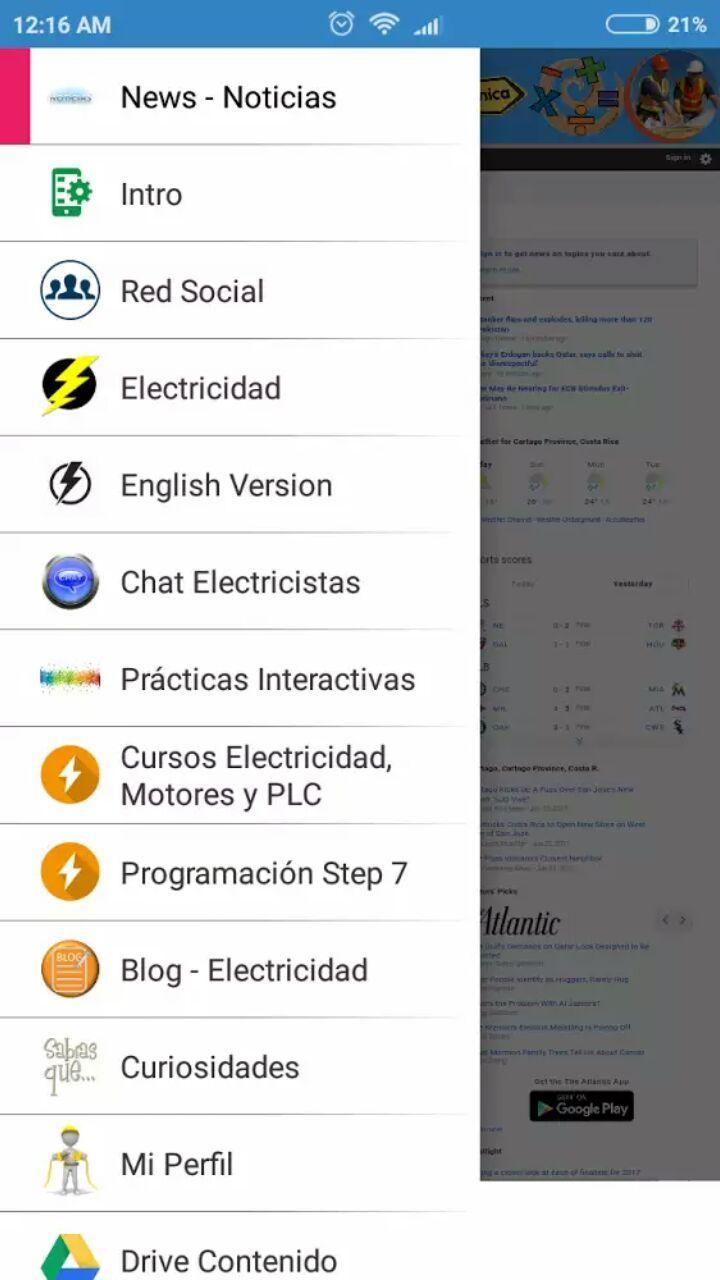
Task: View the Curiosidades section
Action: click(x=210, y=1067)
